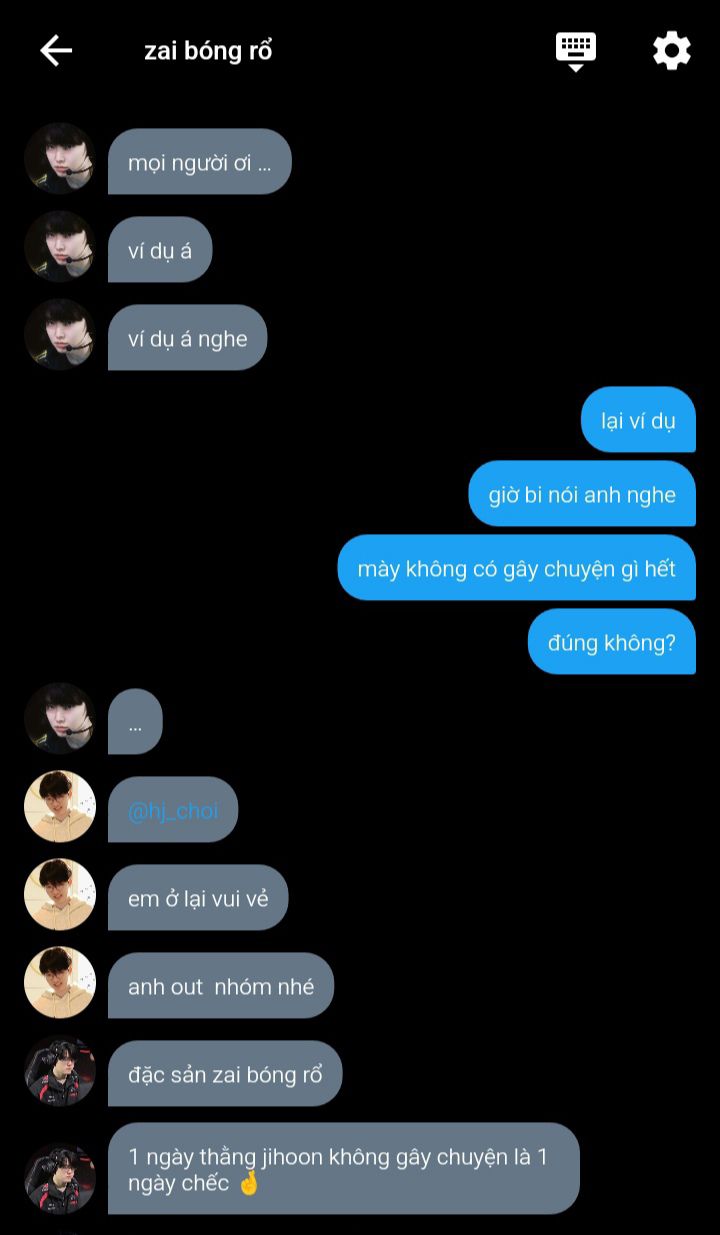Open avatar beside "đặc sản zai bóng rổ"

coord(60,1071)
